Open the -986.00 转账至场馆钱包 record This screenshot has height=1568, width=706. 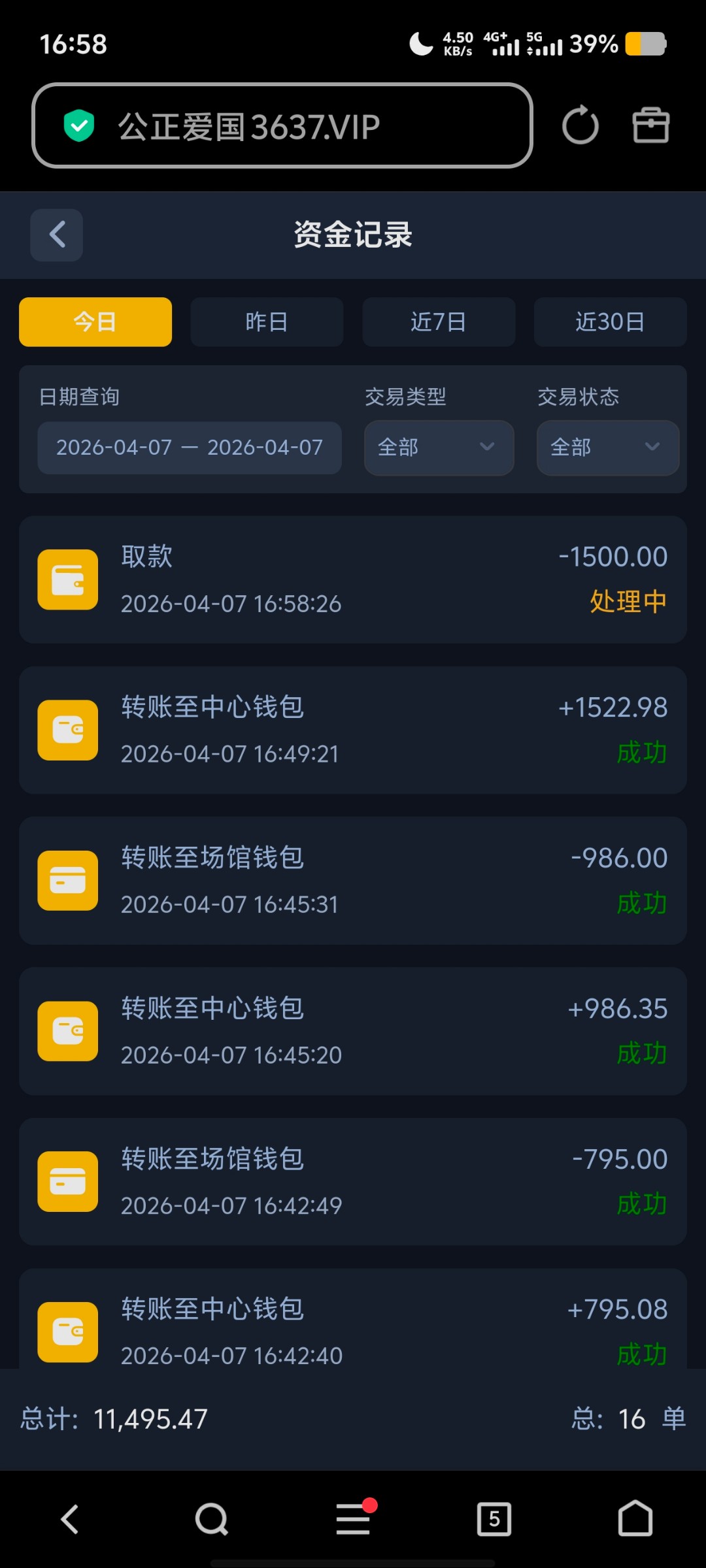click(x=353, y=880)
